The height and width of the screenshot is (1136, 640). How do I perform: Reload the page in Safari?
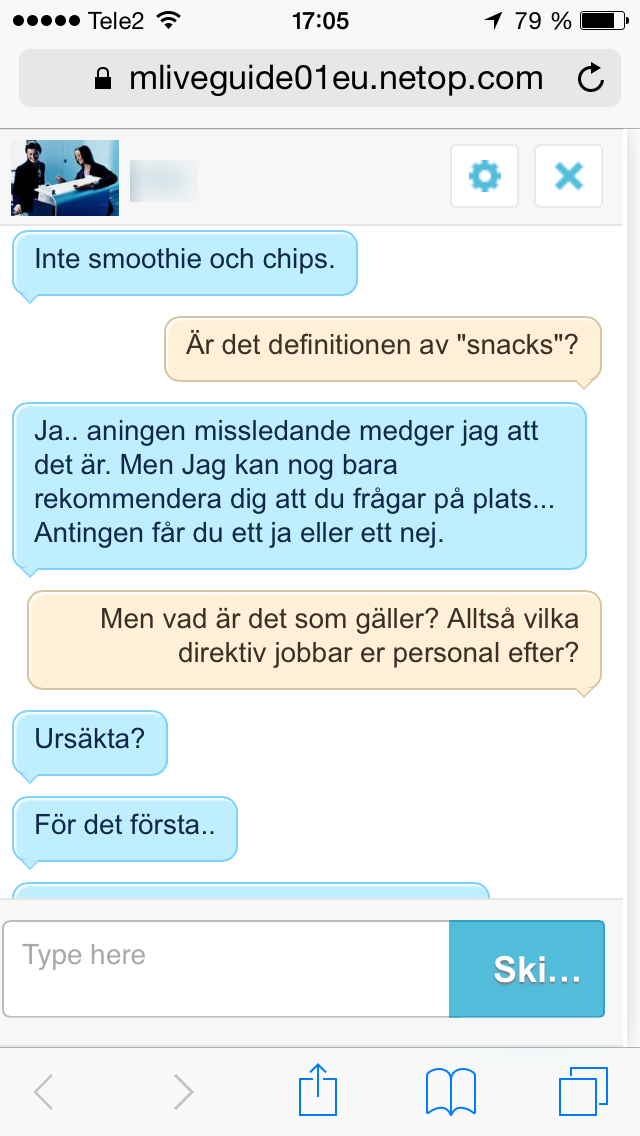[591, 78]
